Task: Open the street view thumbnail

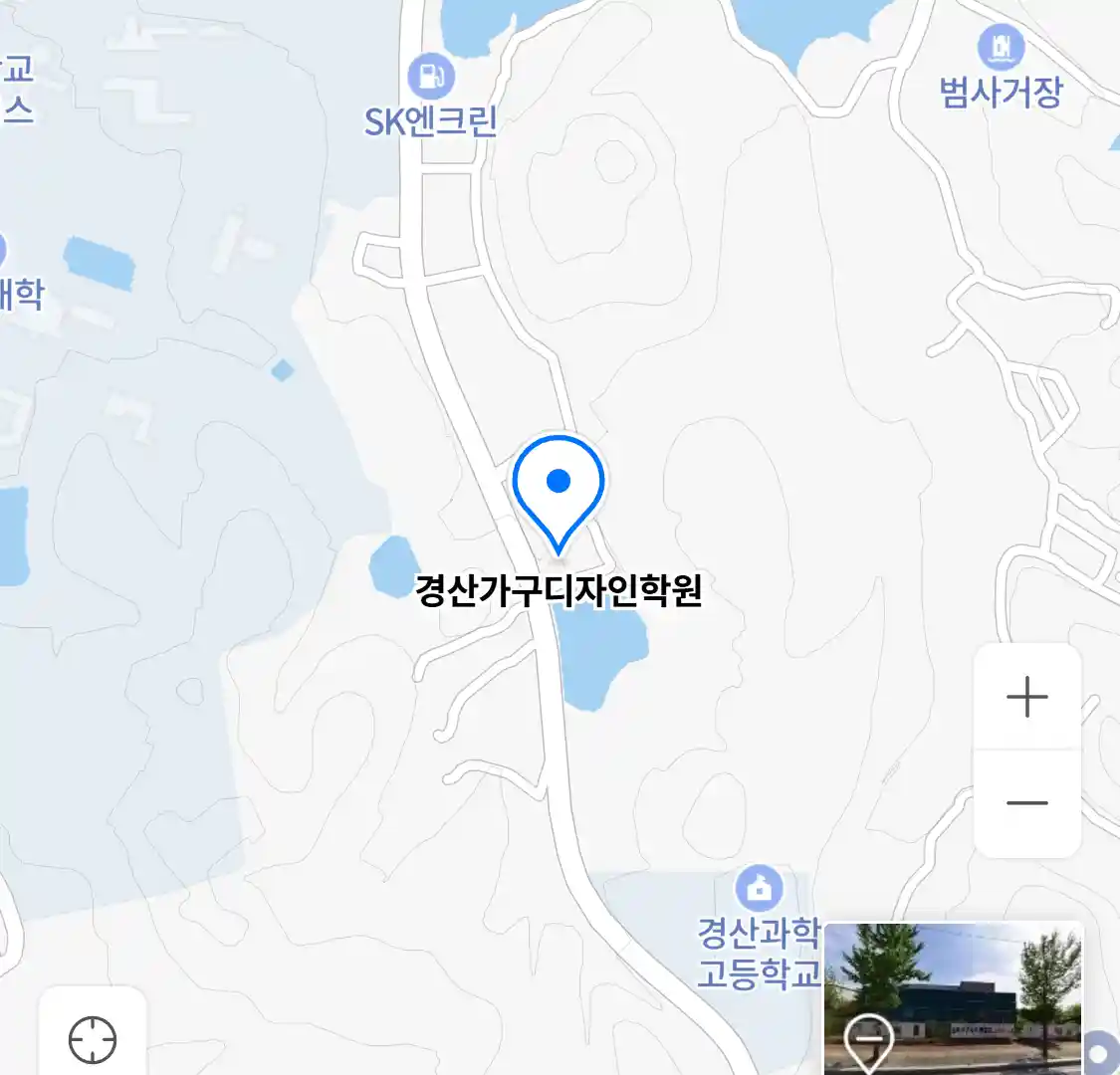Action: tap(953, 997)
